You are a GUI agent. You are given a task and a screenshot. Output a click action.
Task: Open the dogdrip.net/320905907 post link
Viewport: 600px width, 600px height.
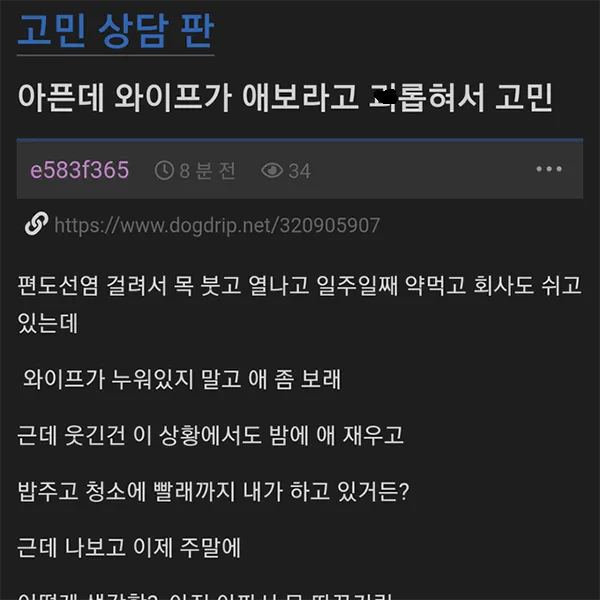(x=216, y=226)
